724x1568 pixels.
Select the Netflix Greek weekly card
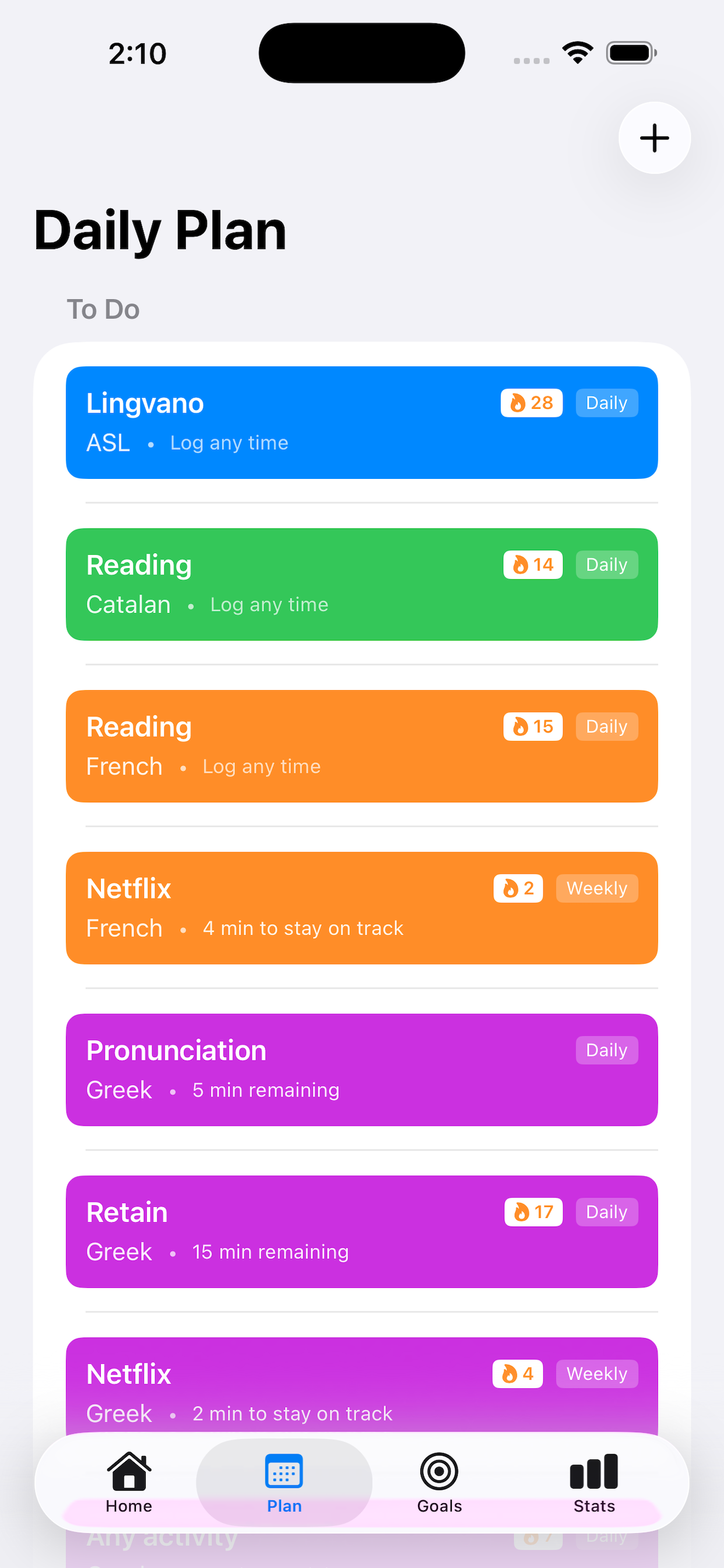pyautogui.click(x=361, y=1388)
